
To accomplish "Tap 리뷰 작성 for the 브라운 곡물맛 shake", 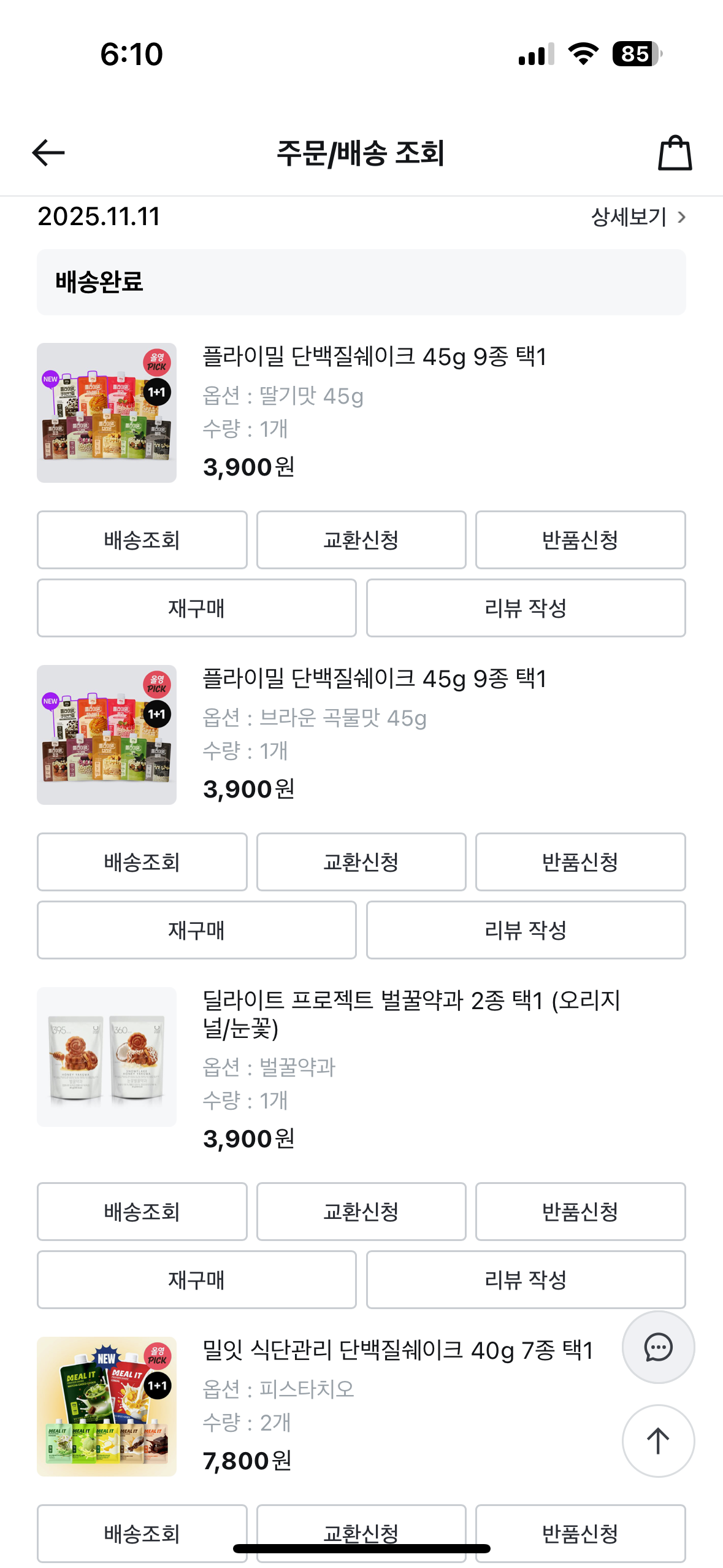I will (x=526, y=930).
